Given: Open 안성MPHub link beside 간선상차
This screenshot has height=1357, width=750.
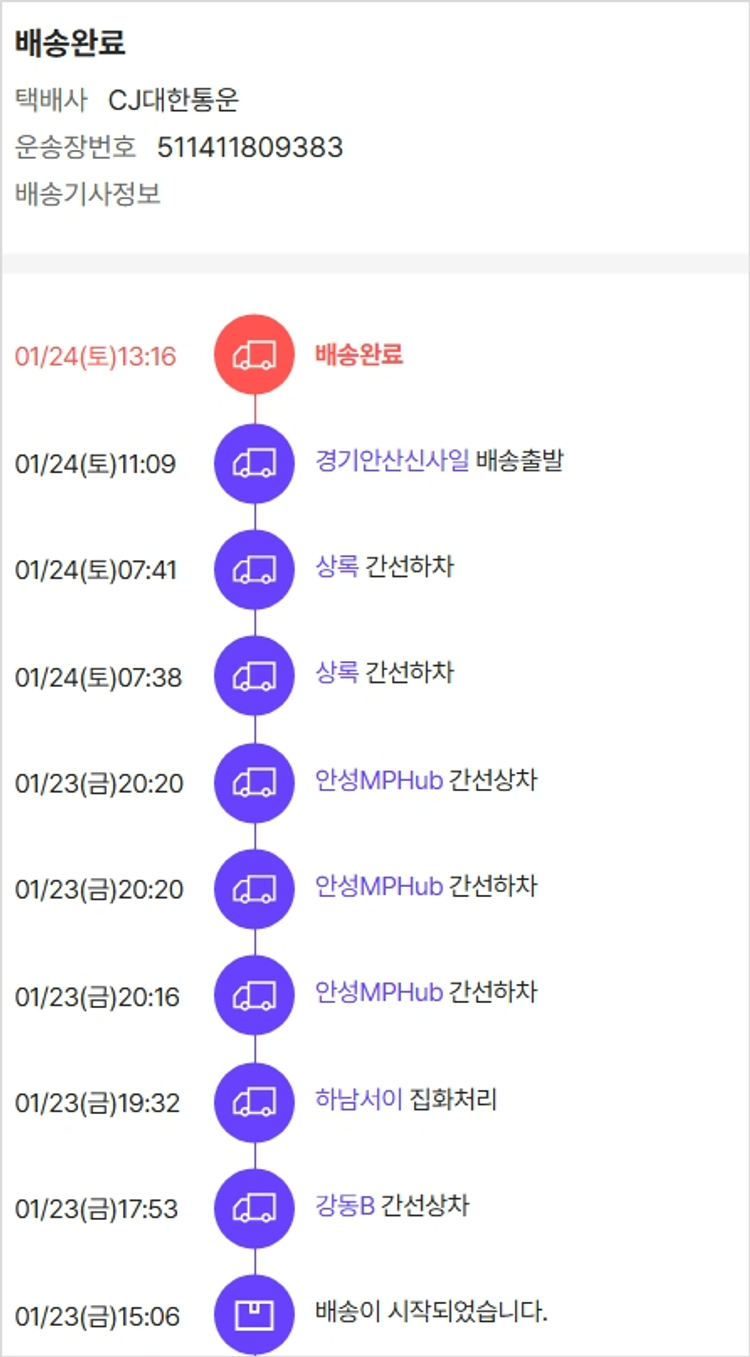Looking at the screenshot, I should click(x=378, y=780).
